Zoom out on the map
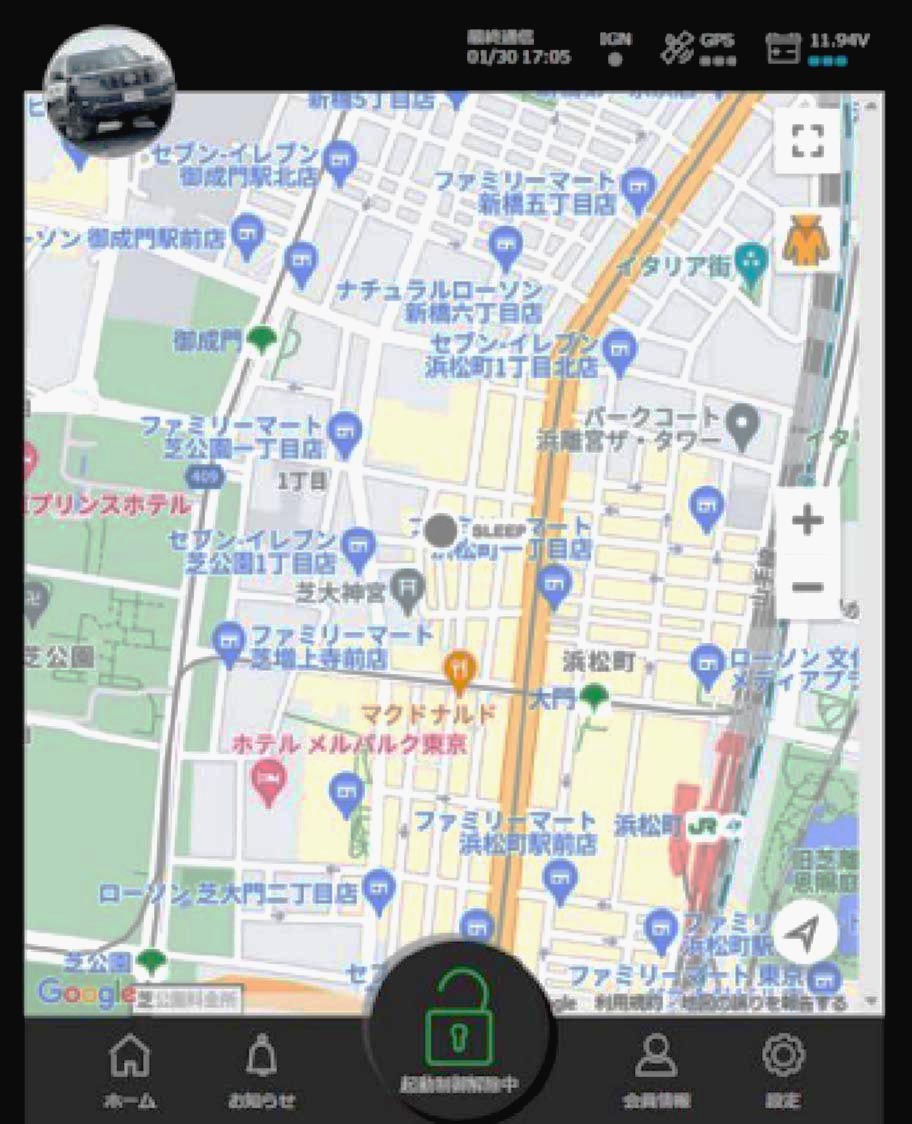The image size is (912, 1124). click(x=806, y=586)
